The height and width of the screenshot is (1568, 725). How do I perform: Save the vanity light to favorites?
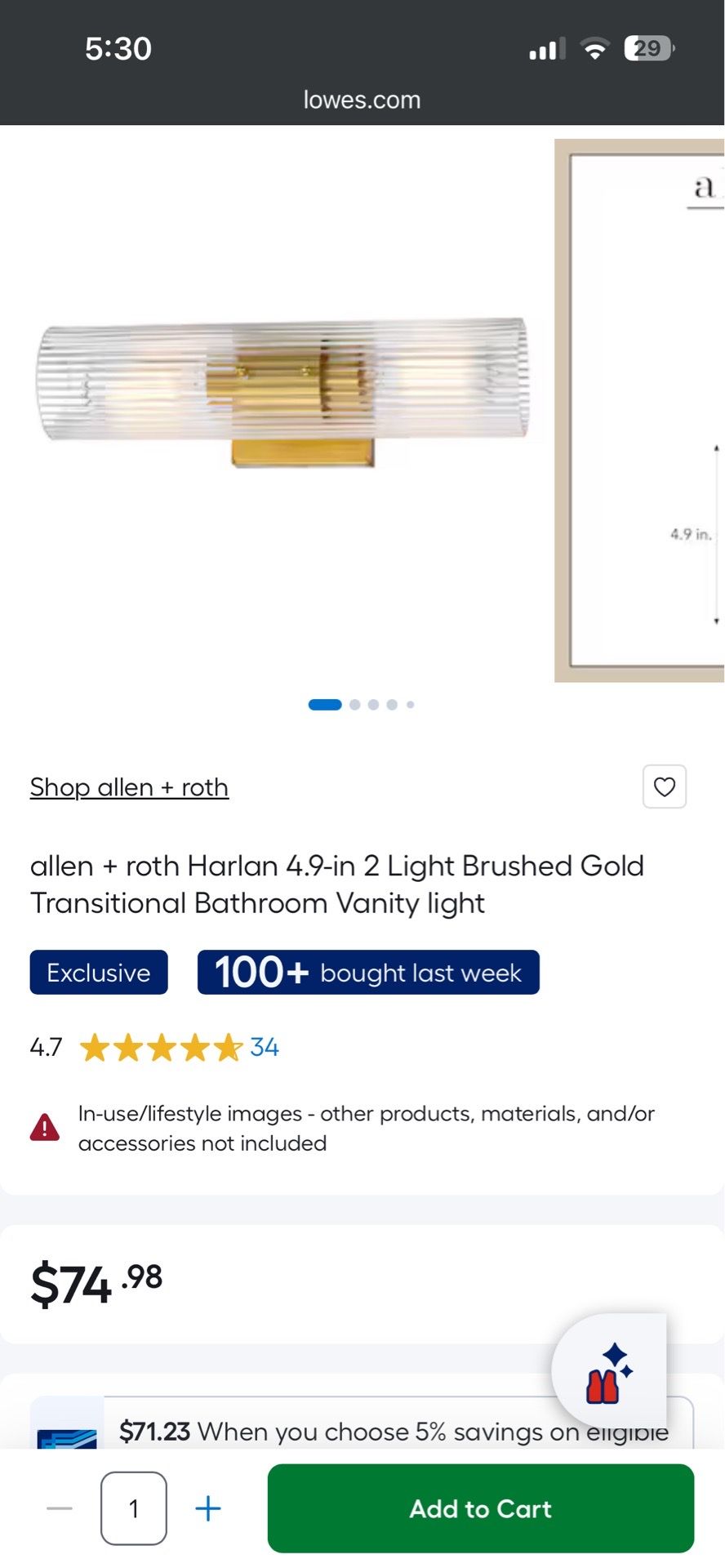(x=665, y=786)
